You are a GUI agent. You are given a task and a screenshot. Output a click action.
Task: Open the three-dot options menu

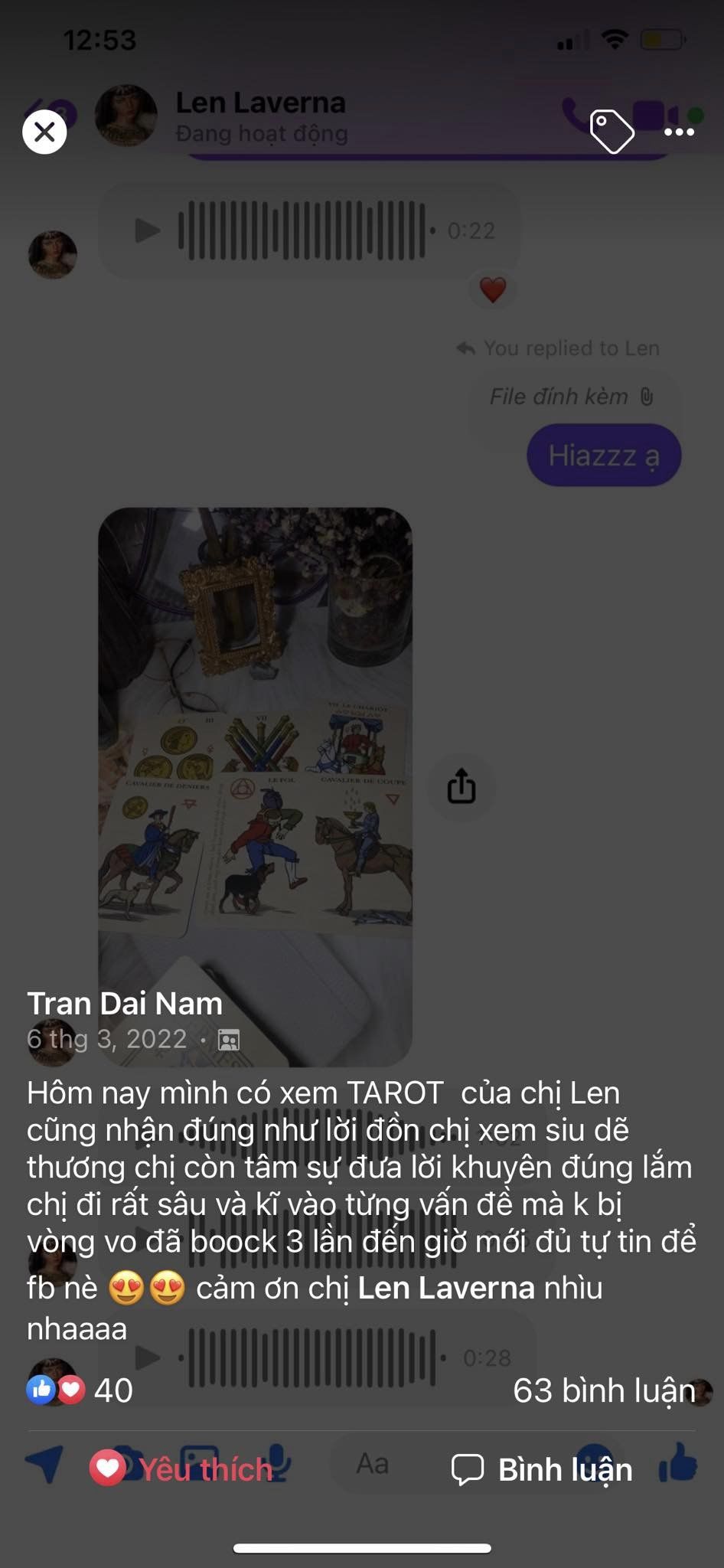click(x=679, y=132)
